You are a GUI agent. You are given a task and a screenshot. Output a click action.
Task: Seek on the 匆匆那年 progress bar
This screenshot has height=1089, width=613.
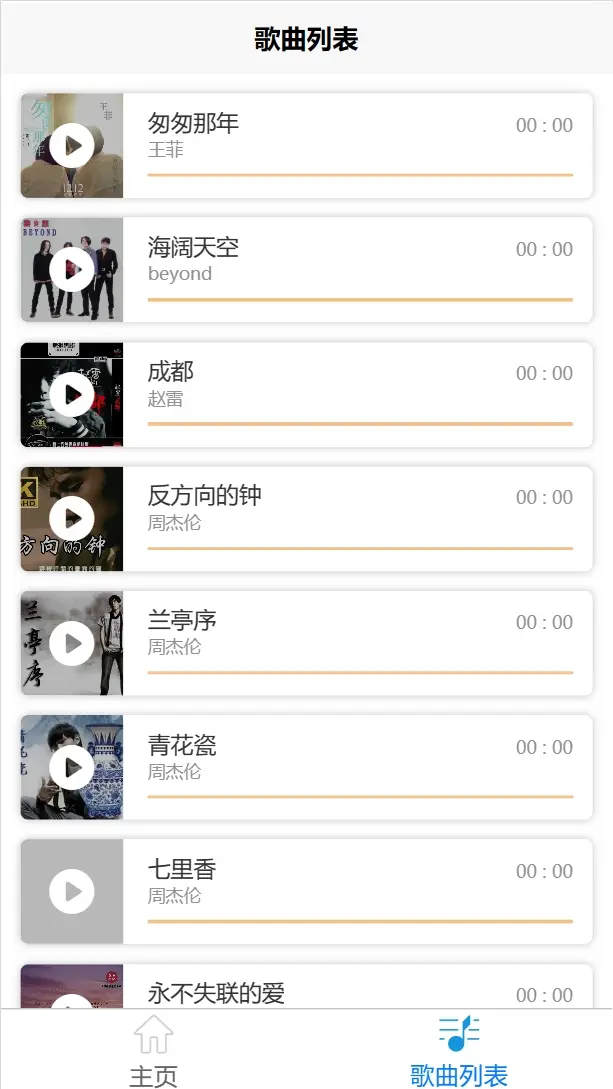pos(360,175)
